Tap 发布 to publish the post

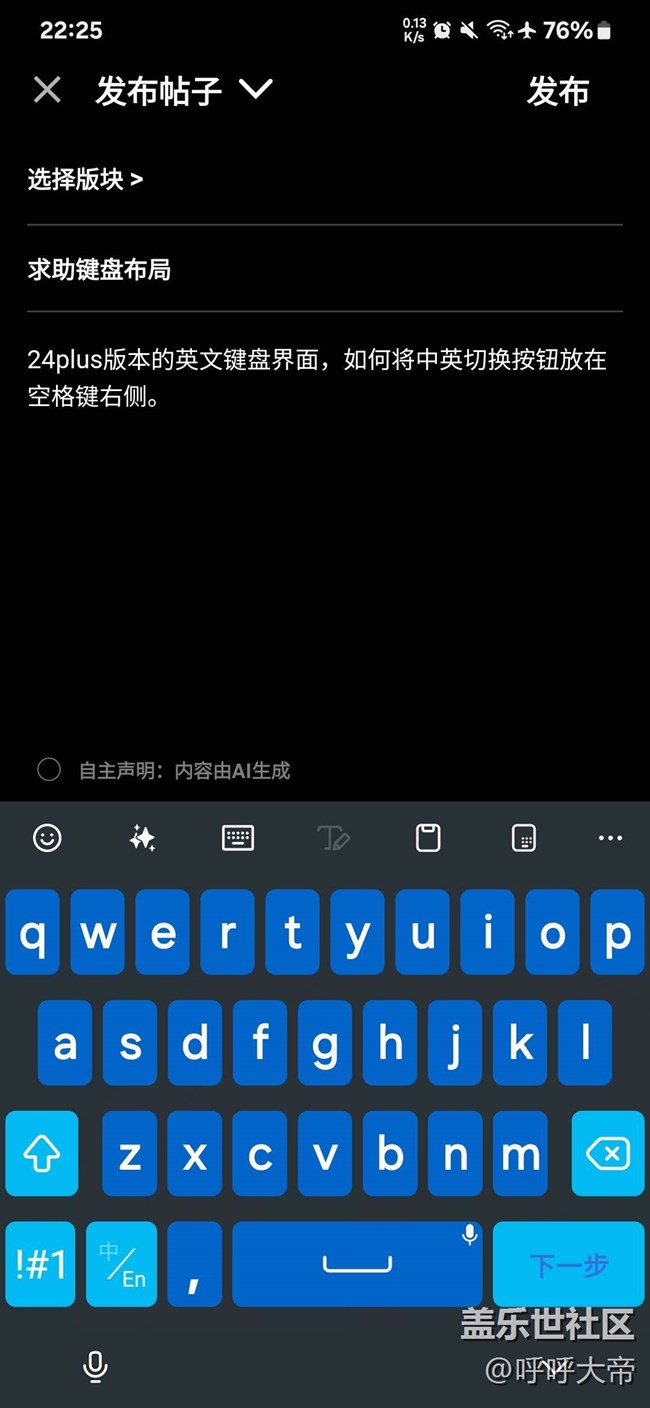pos(558,91)
